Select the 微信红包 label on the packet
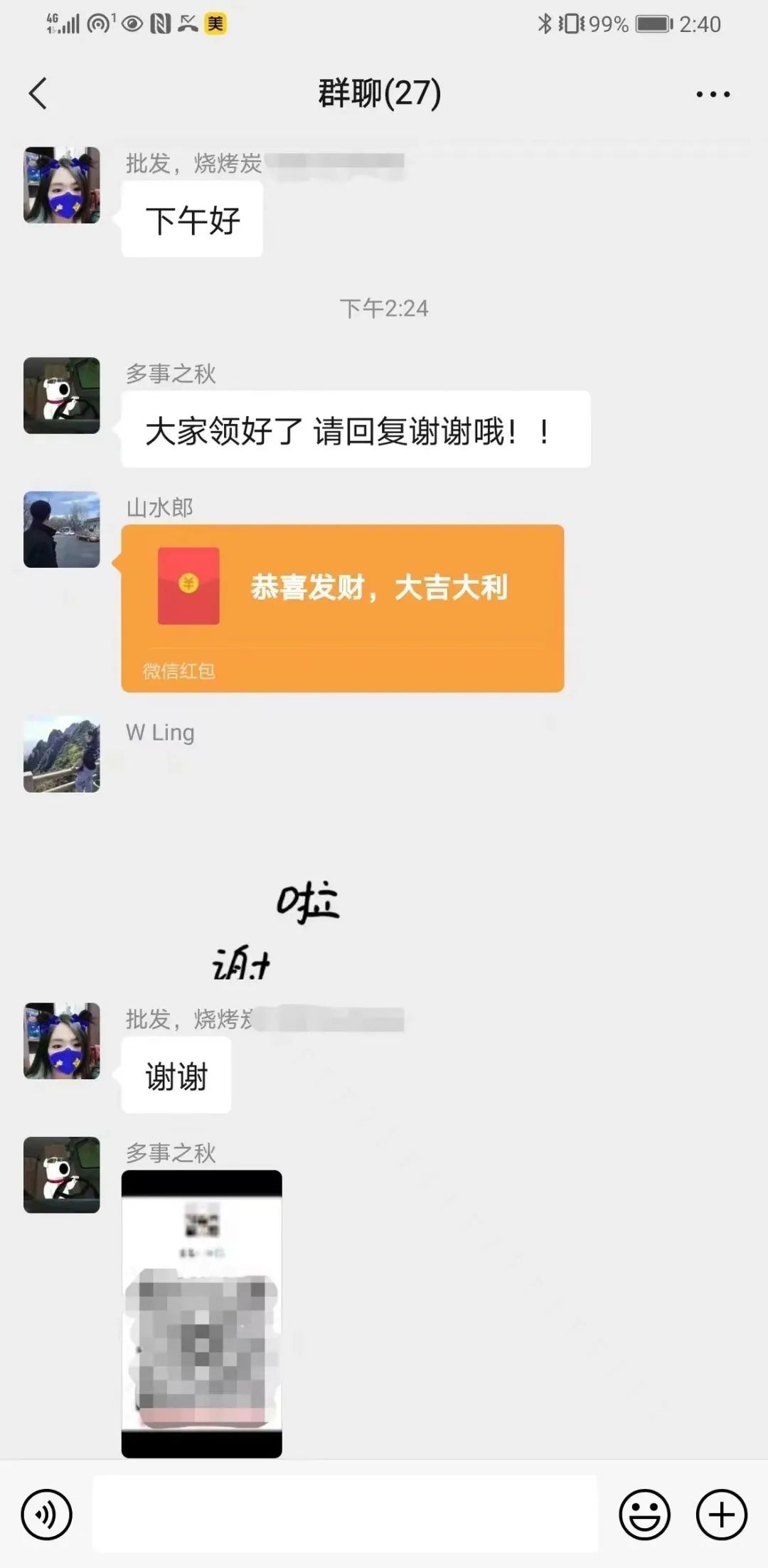 coord(180,669)
